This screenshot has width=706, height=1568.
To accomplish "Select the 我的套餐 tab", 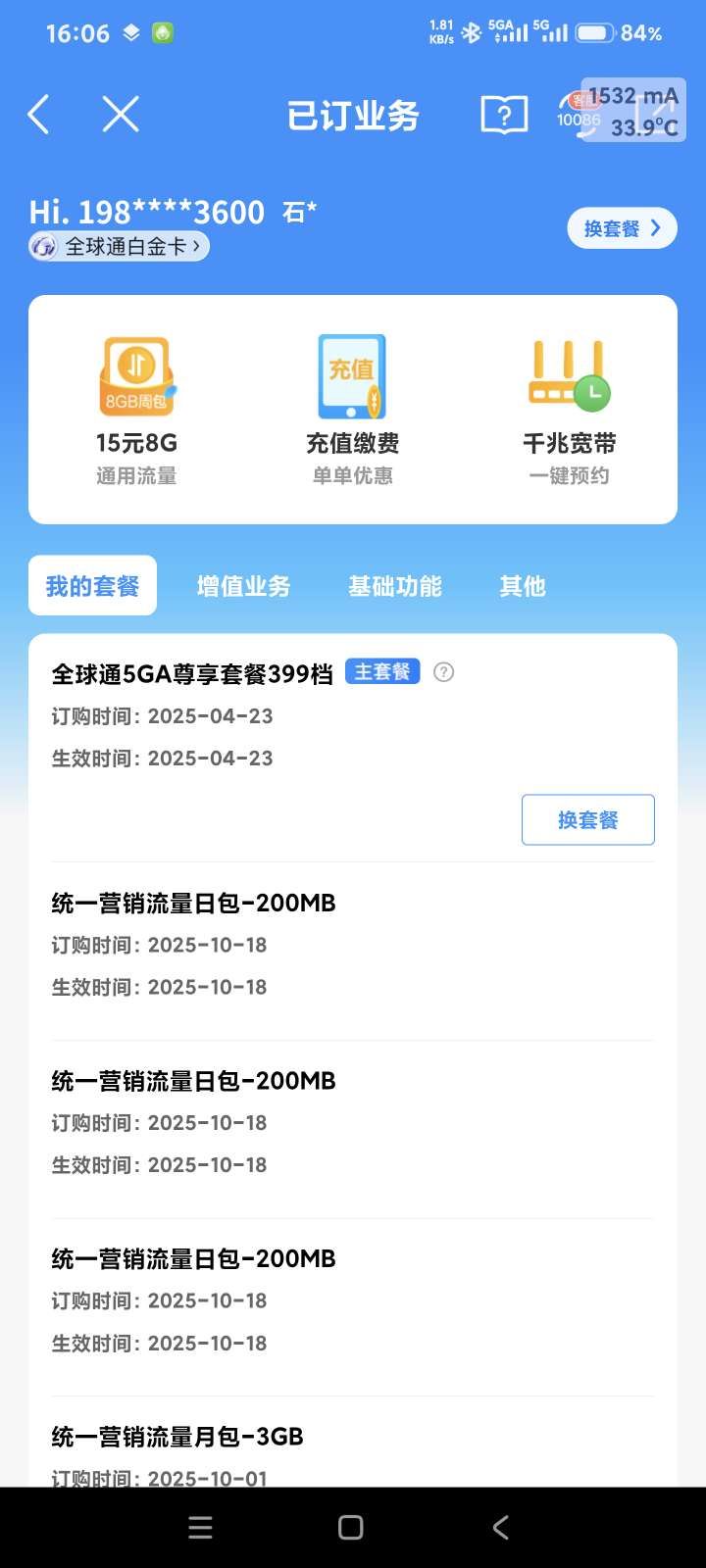I will [x=92, y=586].
